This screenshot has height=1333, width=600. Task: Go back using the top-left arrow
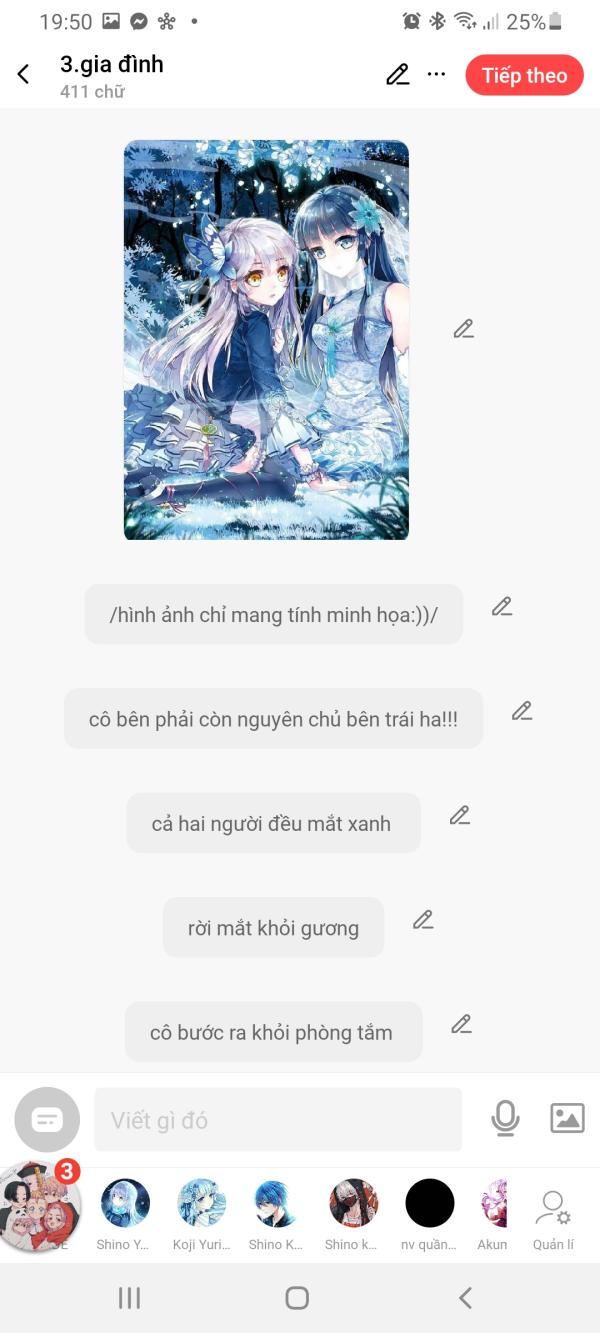[x=24, y=75]
